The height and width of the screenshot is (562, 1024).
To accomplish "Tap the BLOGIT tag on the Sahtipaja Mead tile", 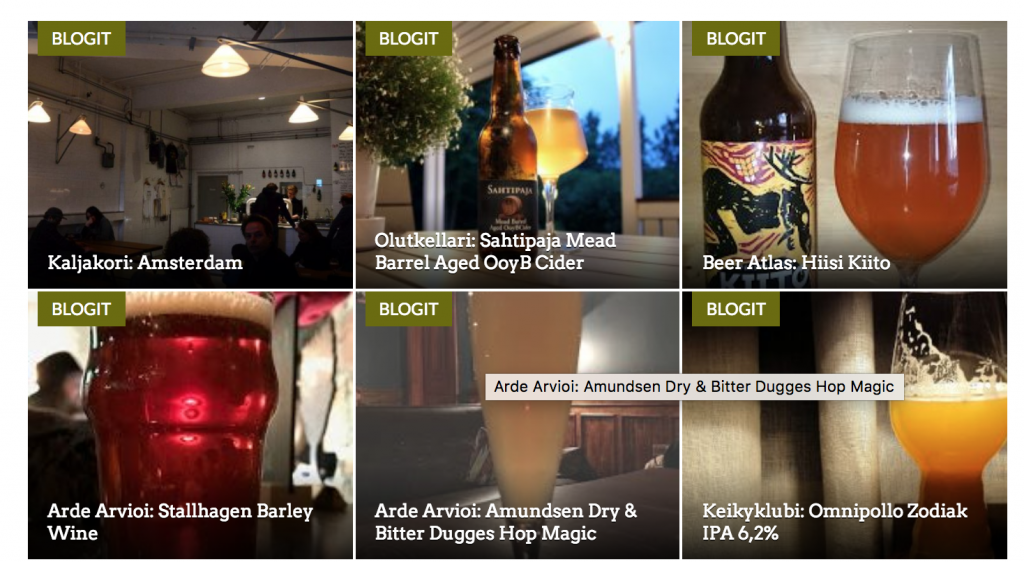I will click(408, 39).
